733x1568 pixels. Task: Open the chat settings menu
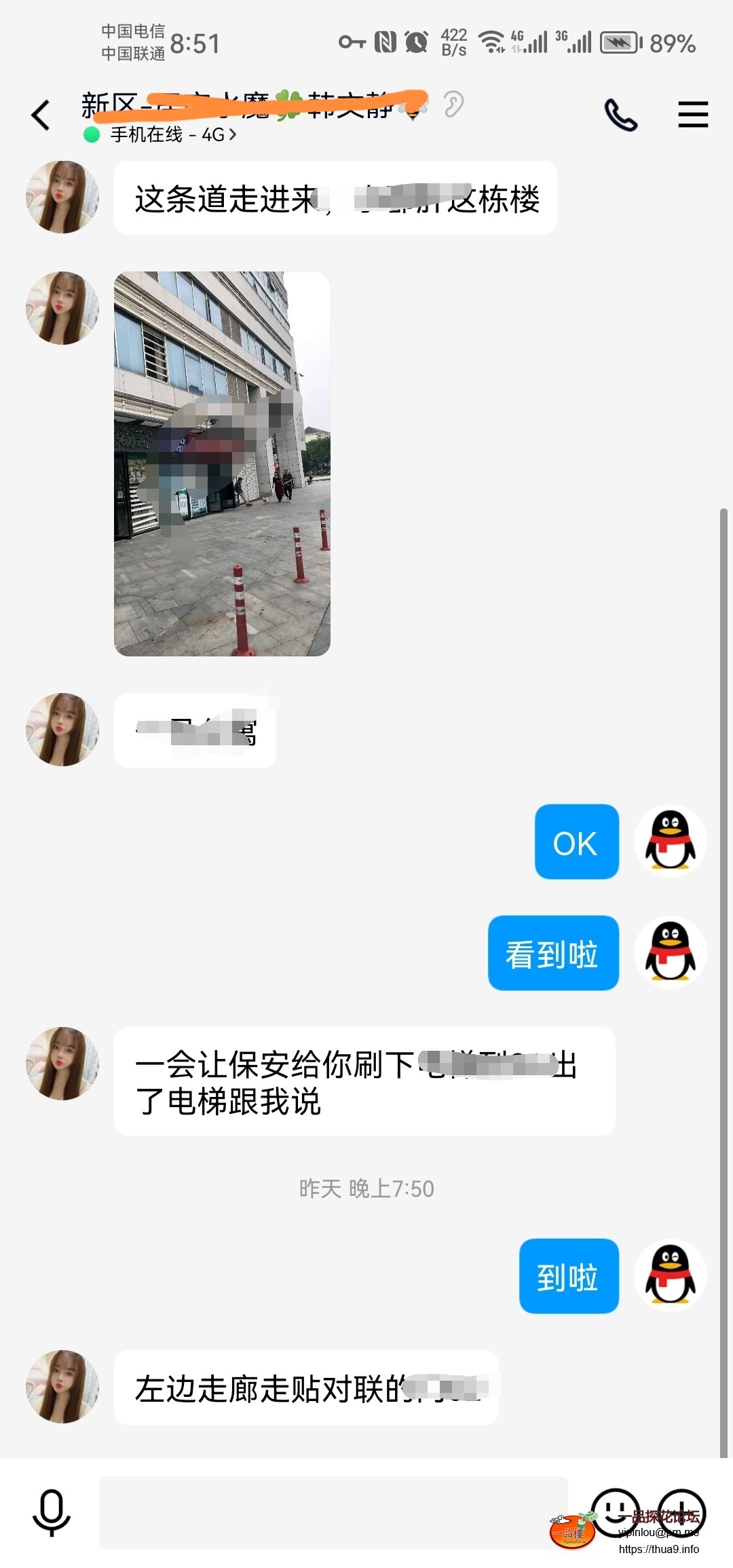click(693, 115)
